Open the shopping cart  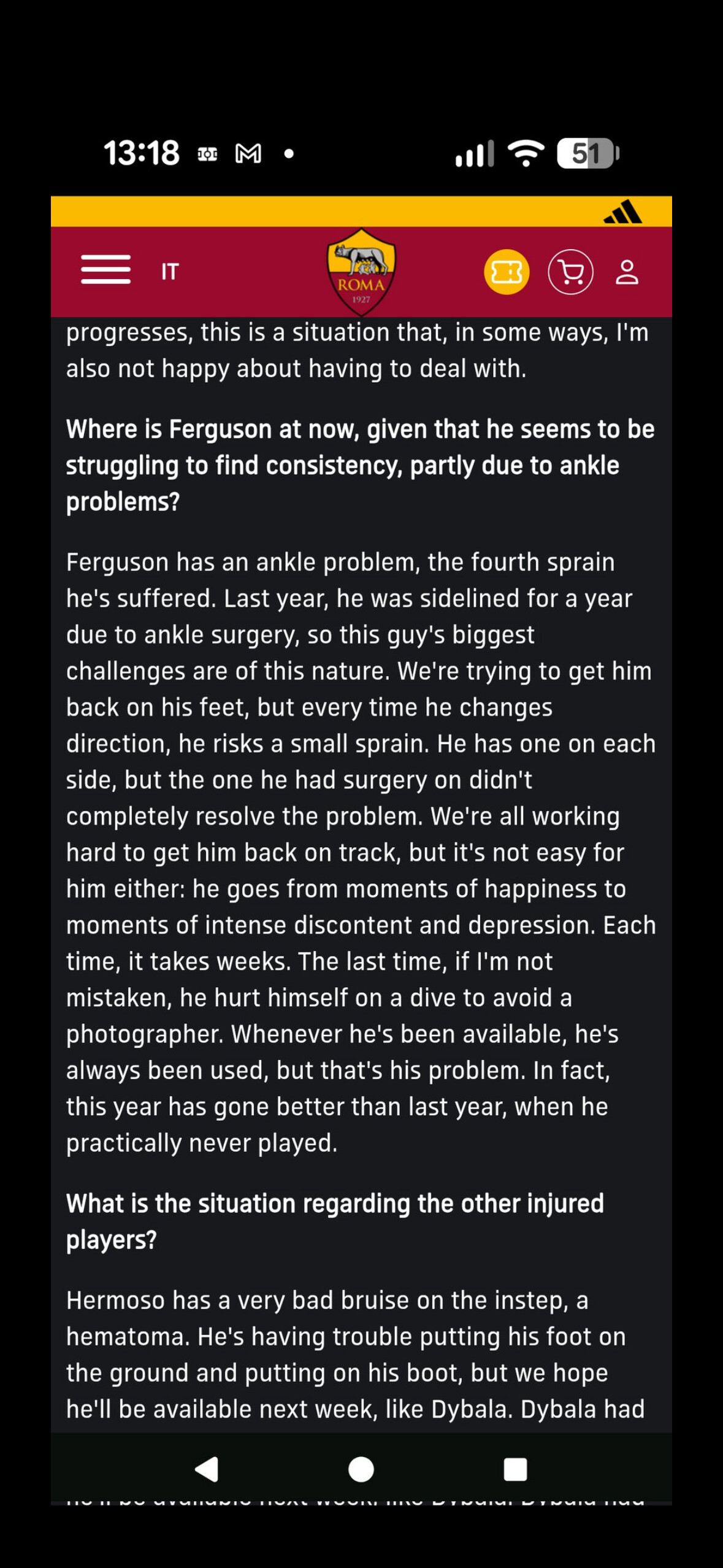[570, 272]
